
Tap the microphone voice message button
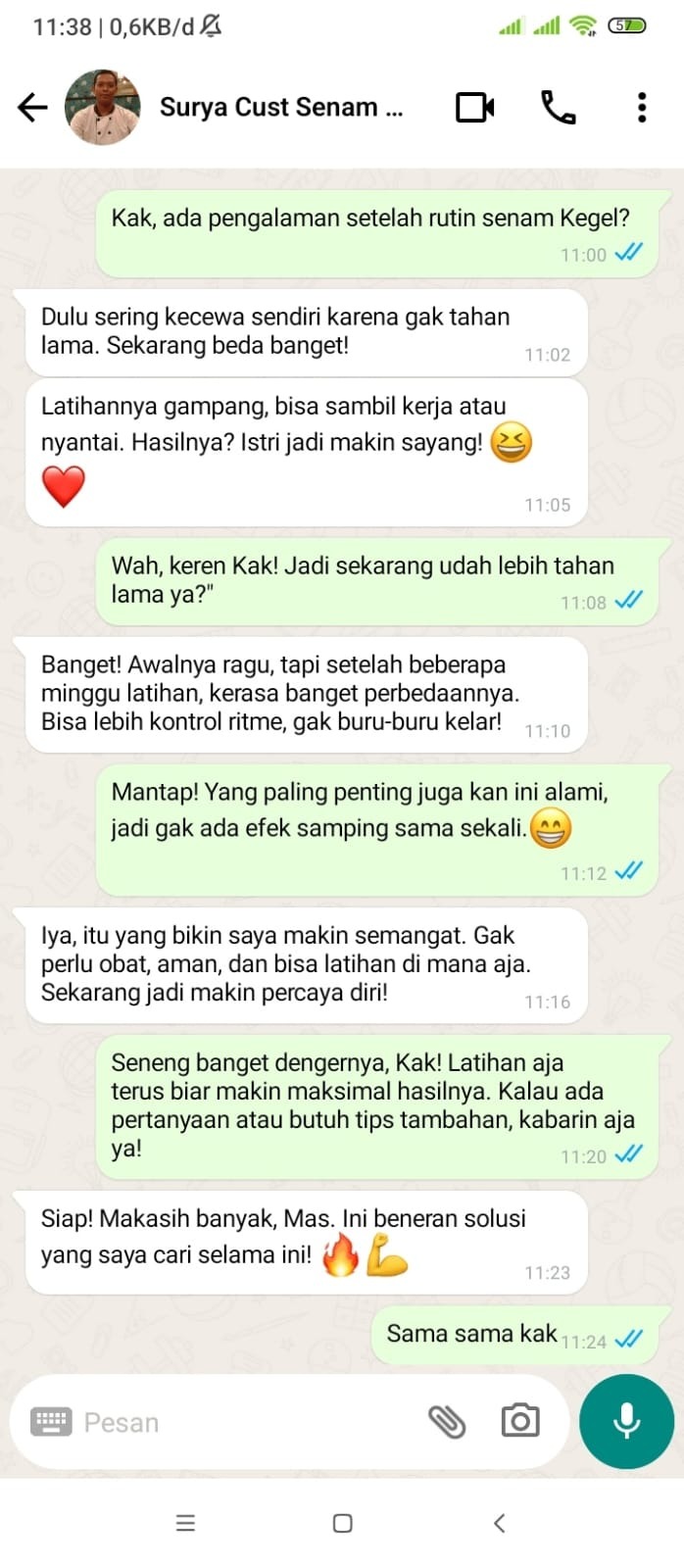[626, 1421]
